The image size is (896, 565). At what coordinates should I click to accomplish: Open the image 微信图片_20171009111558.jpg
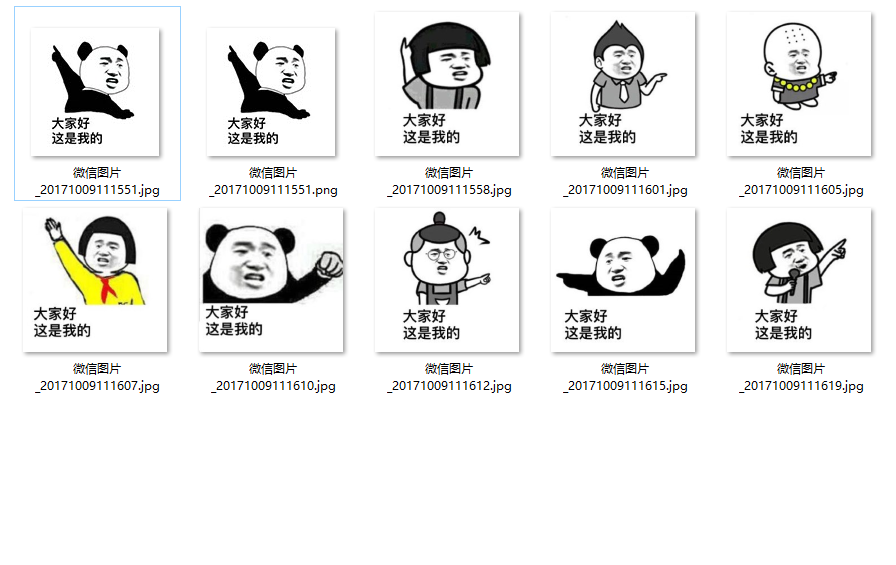coord(447,84)
